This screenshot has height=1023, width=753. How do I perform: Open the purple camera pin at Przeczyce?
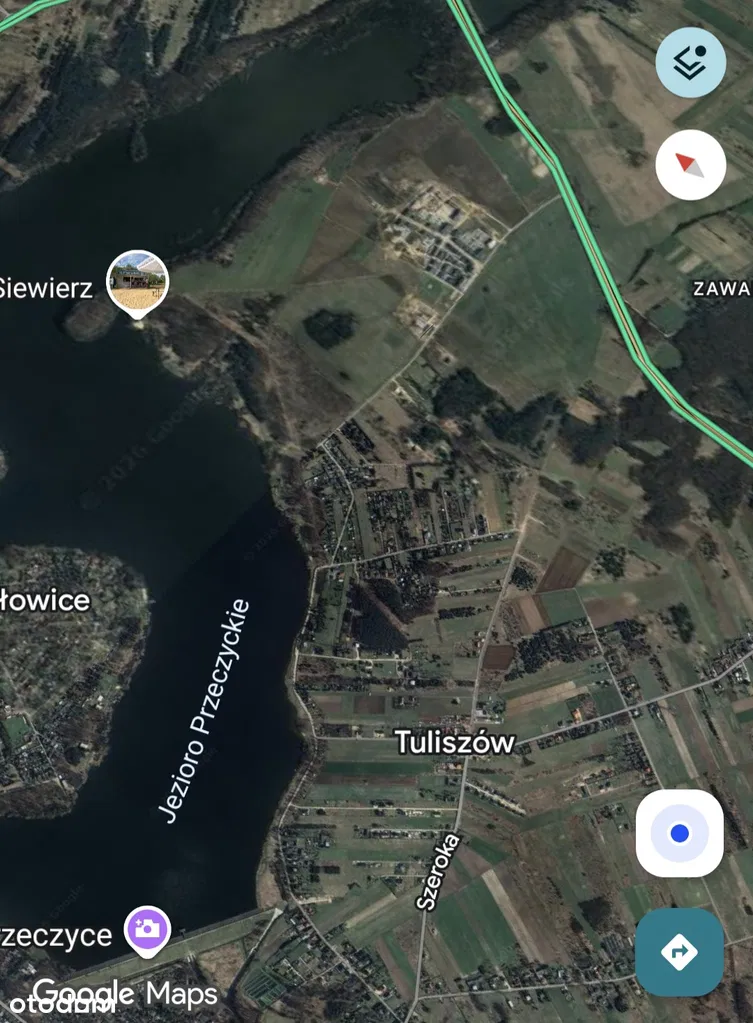click(x=147, y=929)
